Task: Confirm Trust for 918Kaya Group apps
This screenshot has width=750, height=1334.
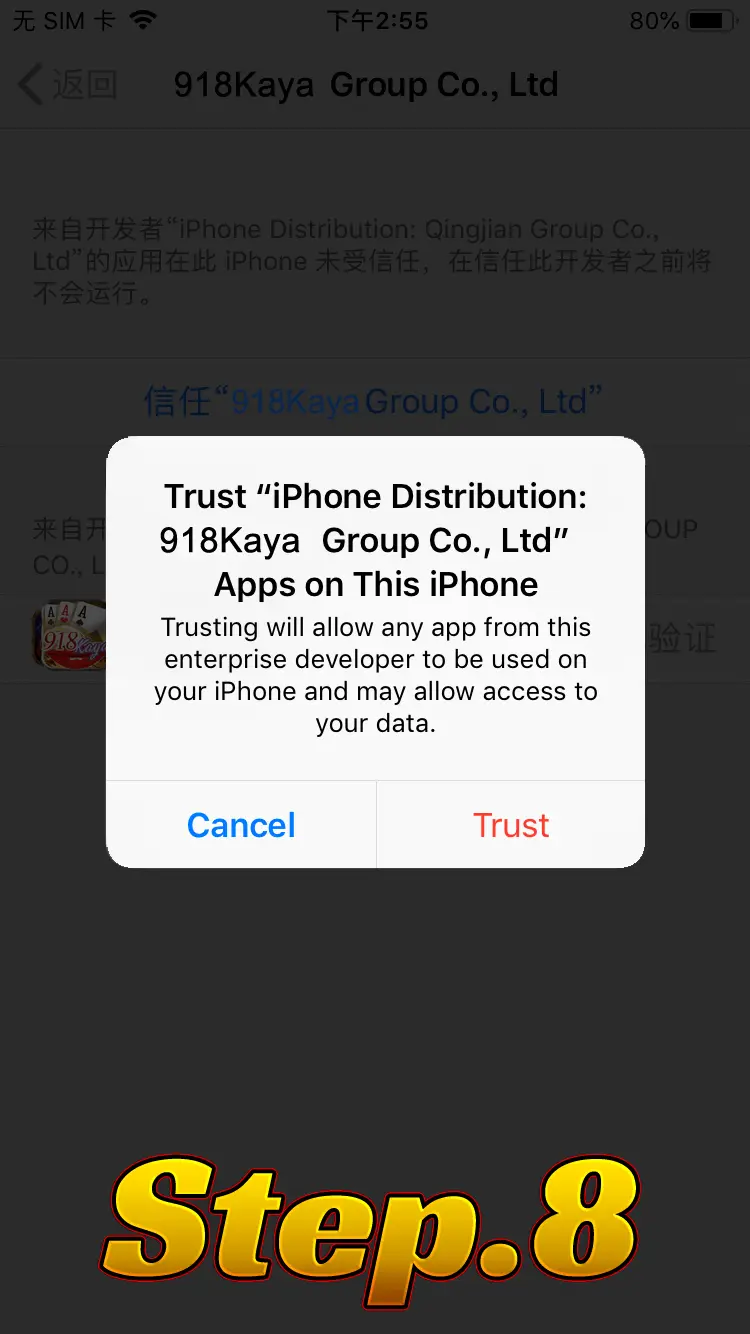Action: click(511, 825)
